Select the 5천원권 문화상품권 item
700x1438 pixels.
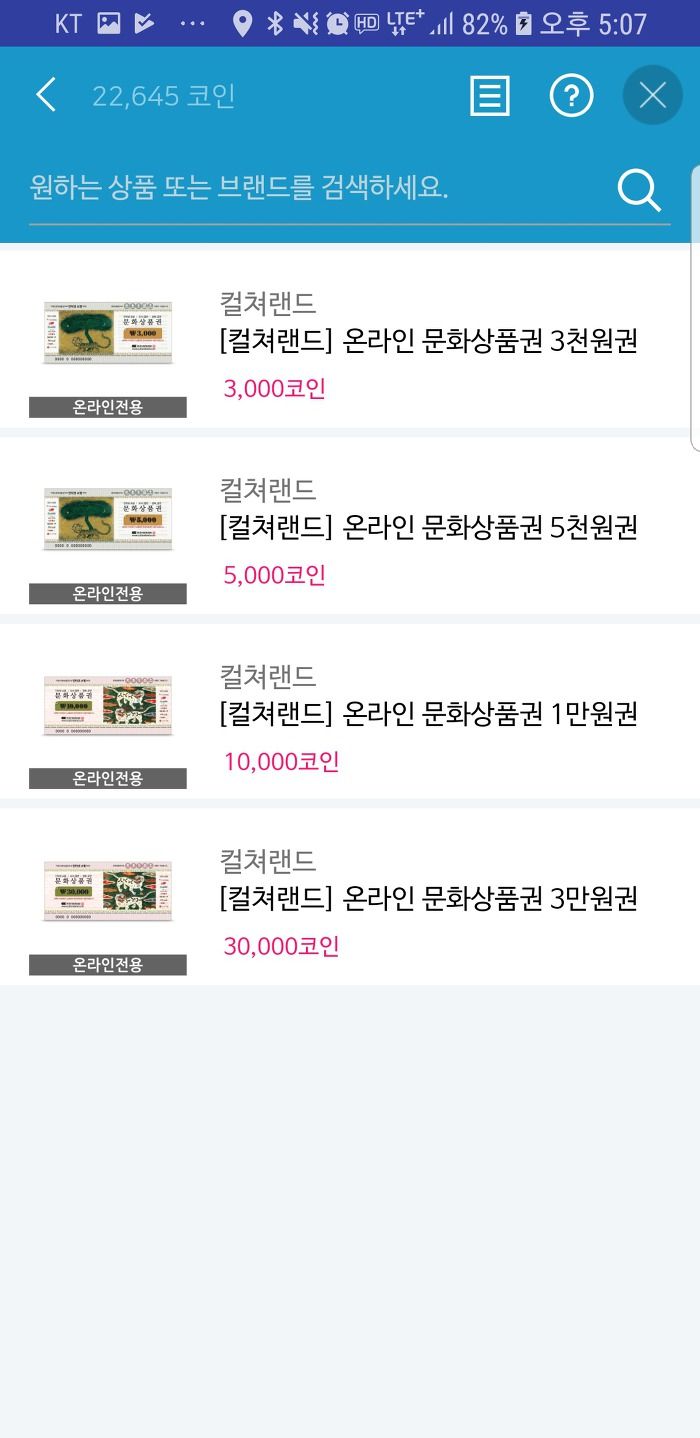click(x=428, y=527)
